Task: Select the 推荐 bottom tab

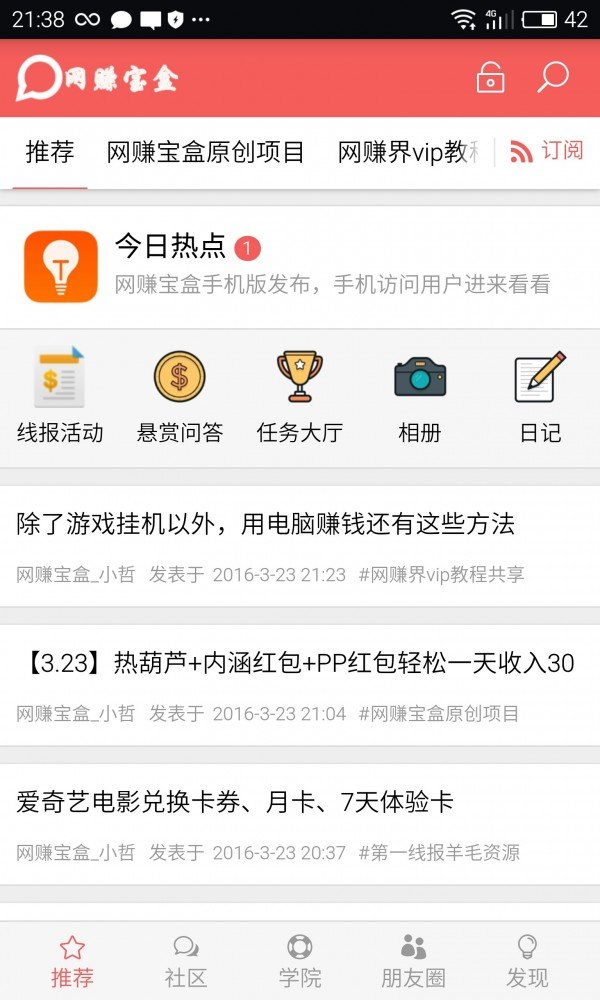Action: (x=72, y=961)
